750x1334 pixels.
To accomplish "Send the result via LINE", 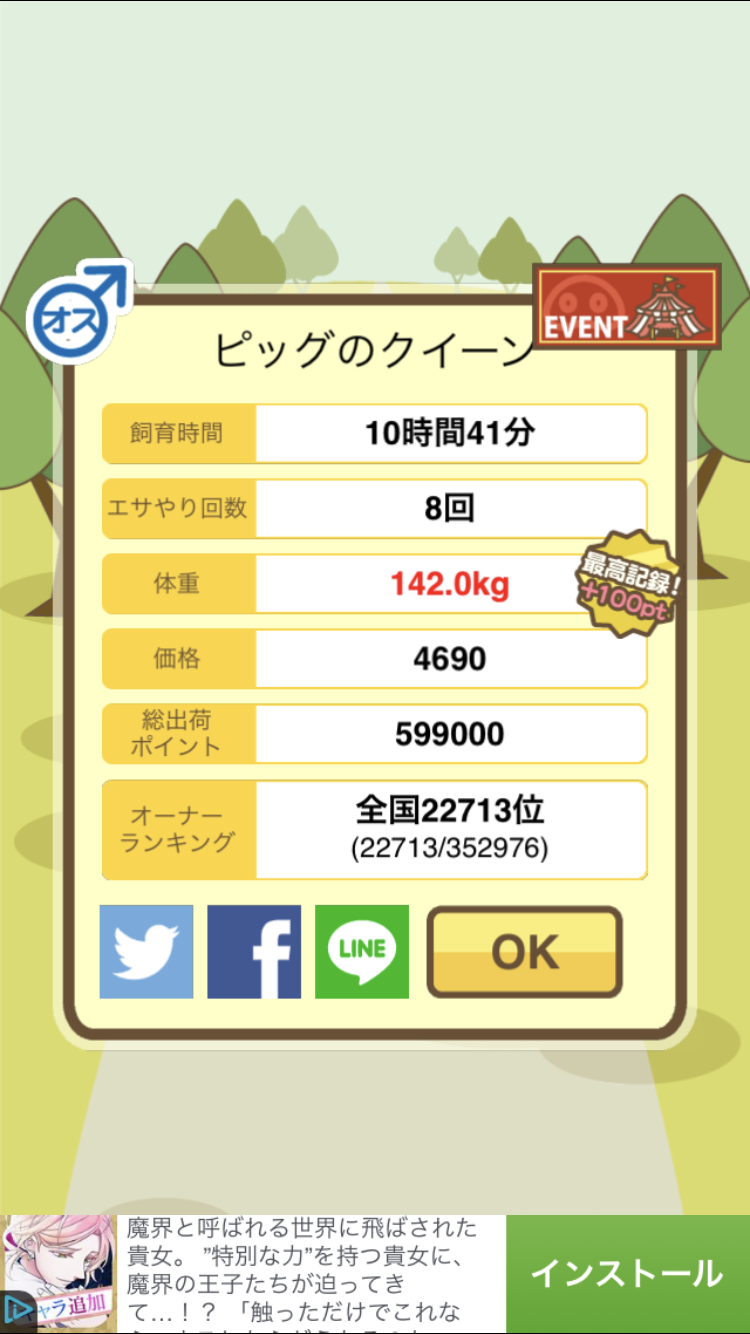I will coord(362,952).
